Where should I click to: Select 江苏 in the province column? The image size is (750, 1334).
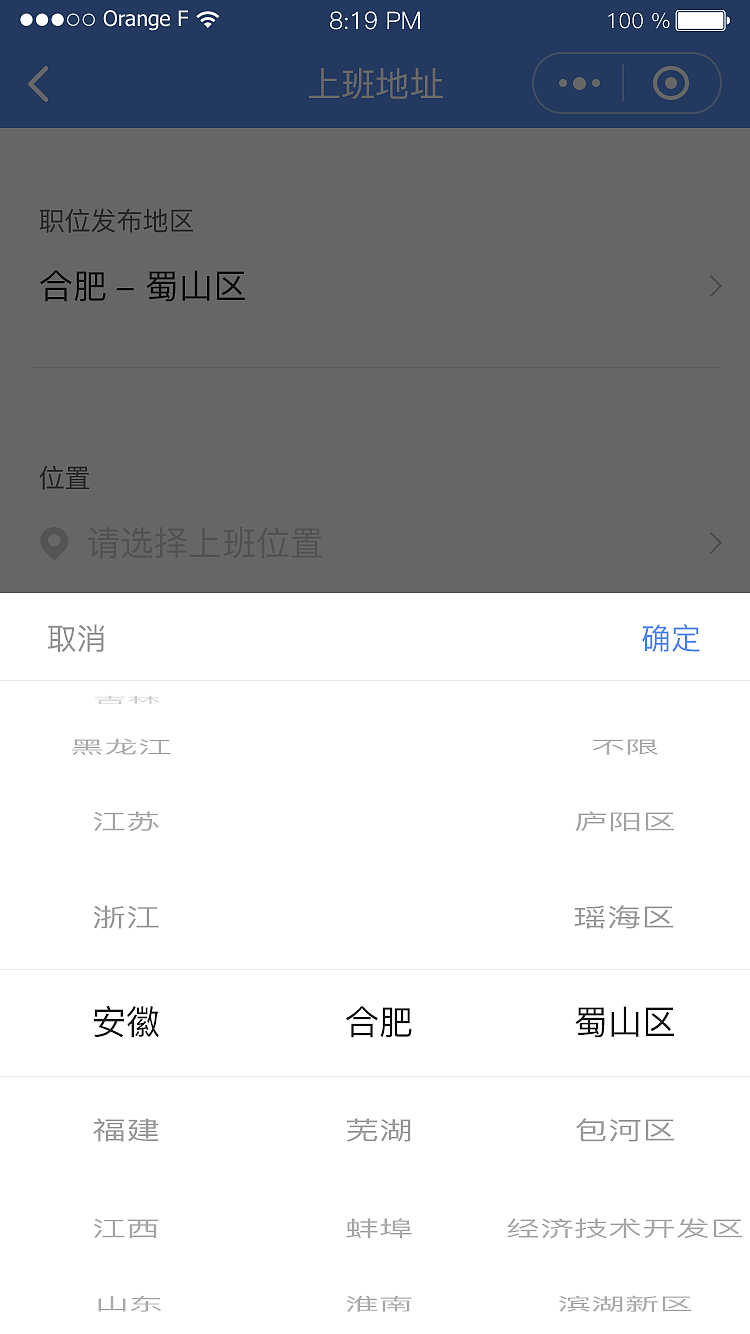pos(126,821)
